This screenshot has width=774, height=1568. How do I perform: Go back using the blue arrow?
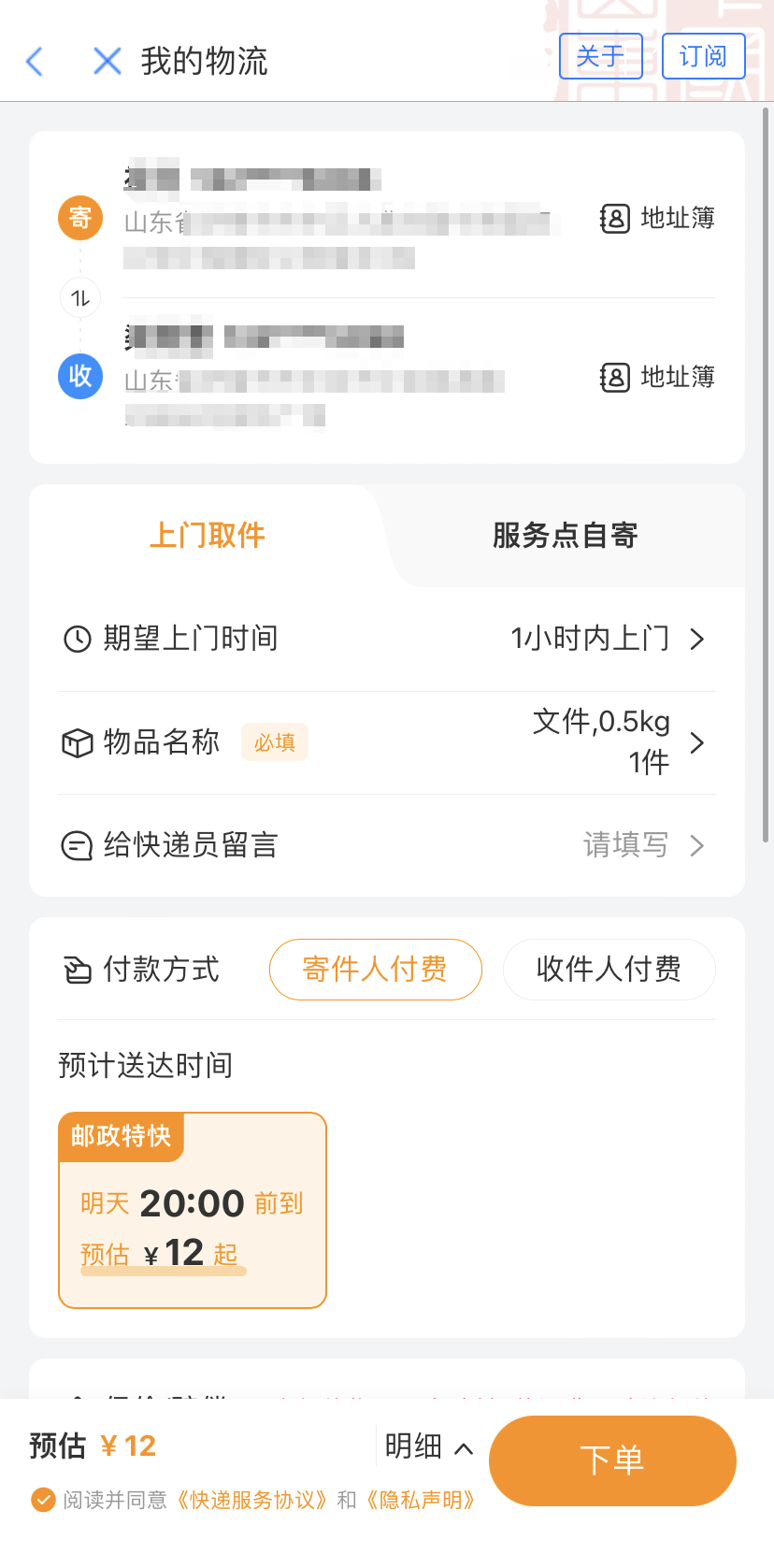35,62
